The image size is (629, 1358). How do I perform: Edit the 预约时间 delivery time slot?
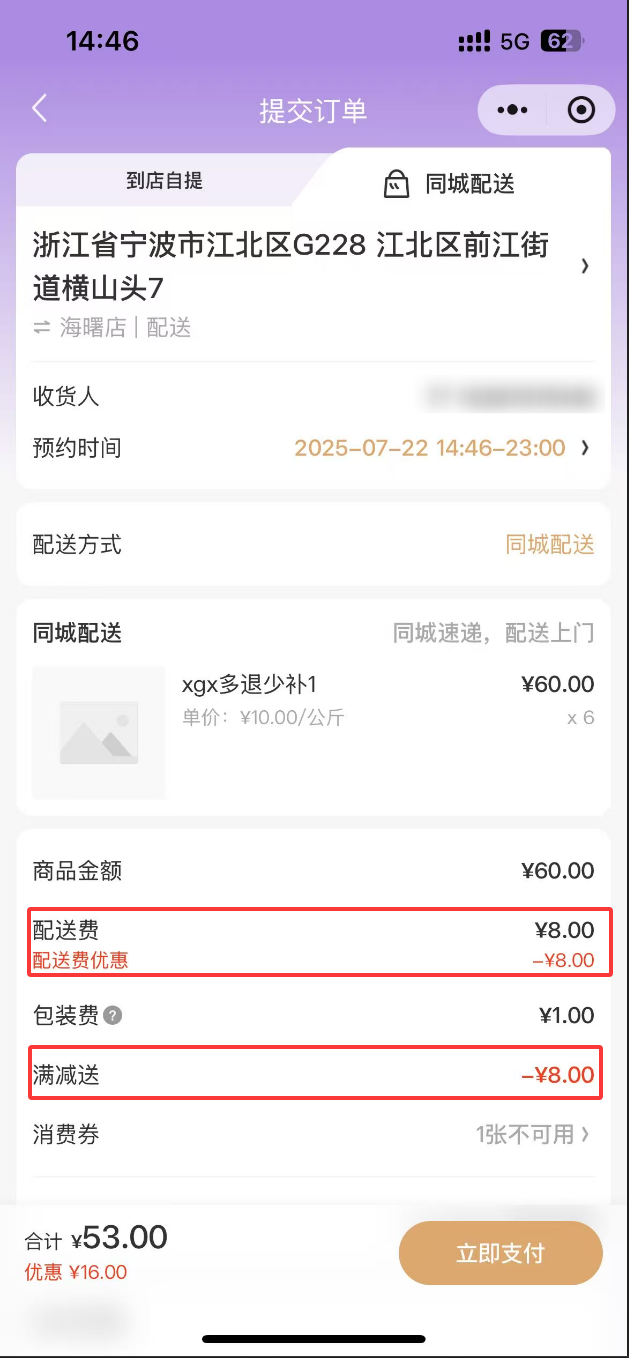[x=312, y=448]
